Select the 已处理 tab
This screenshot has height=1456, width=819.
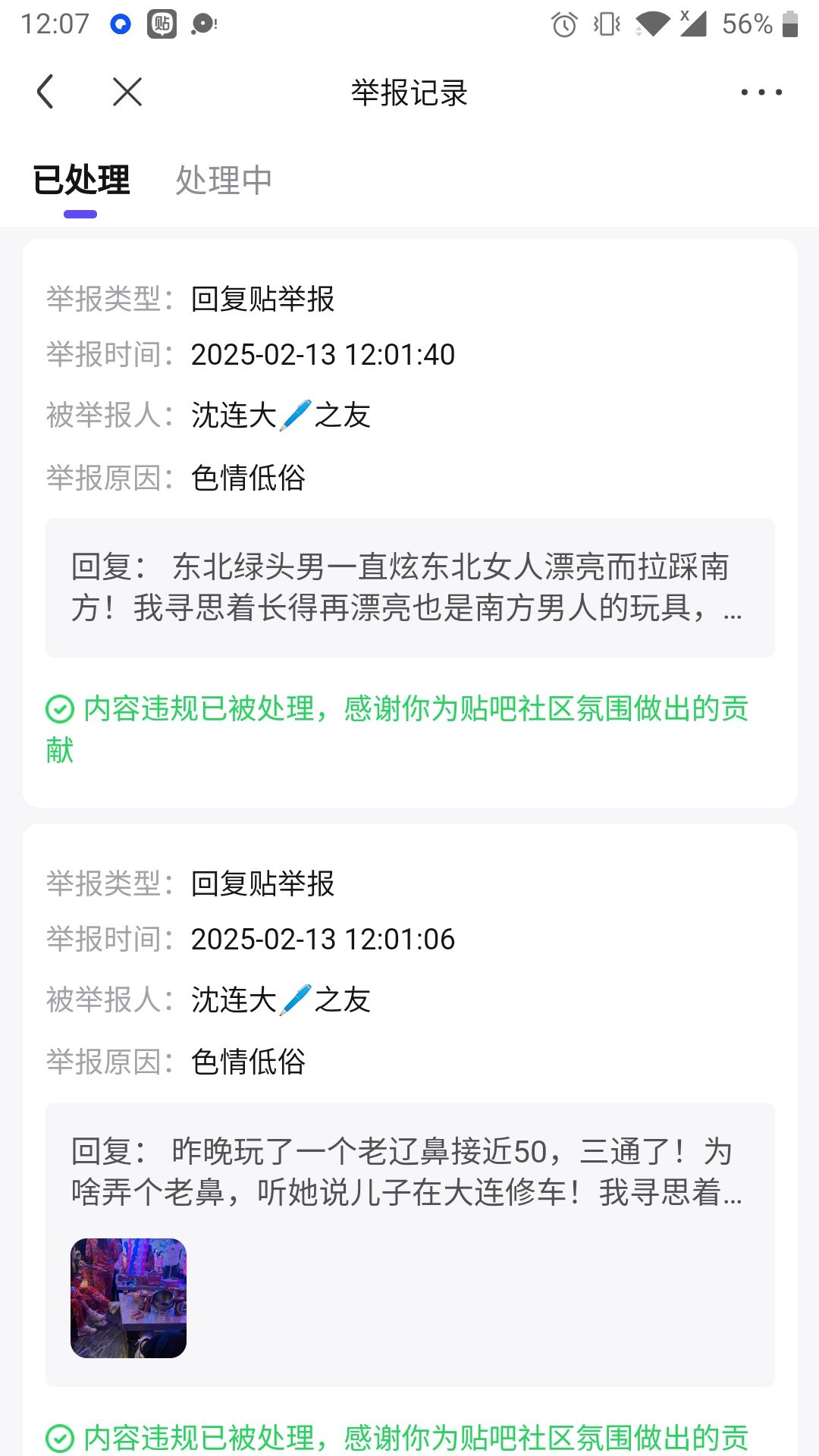pos(81,180)
